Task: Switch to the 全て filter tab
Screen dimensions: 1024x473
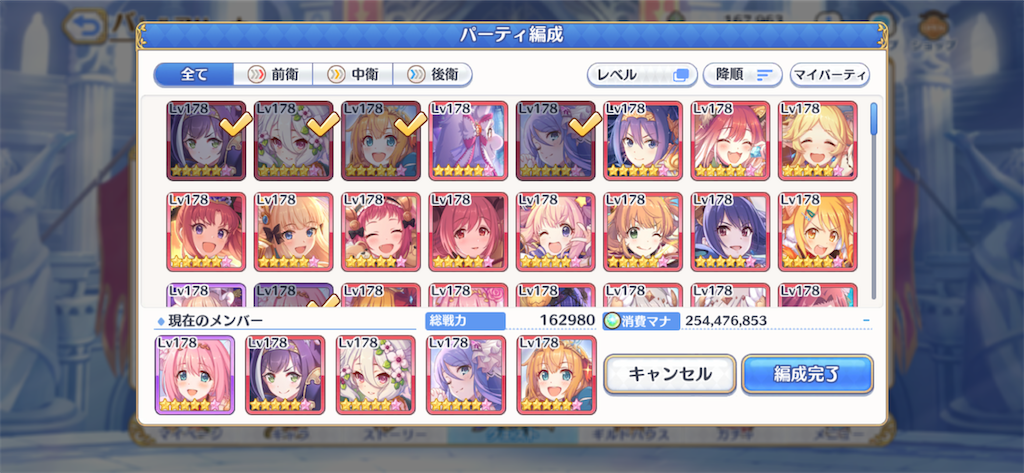Action: (194, 75)
